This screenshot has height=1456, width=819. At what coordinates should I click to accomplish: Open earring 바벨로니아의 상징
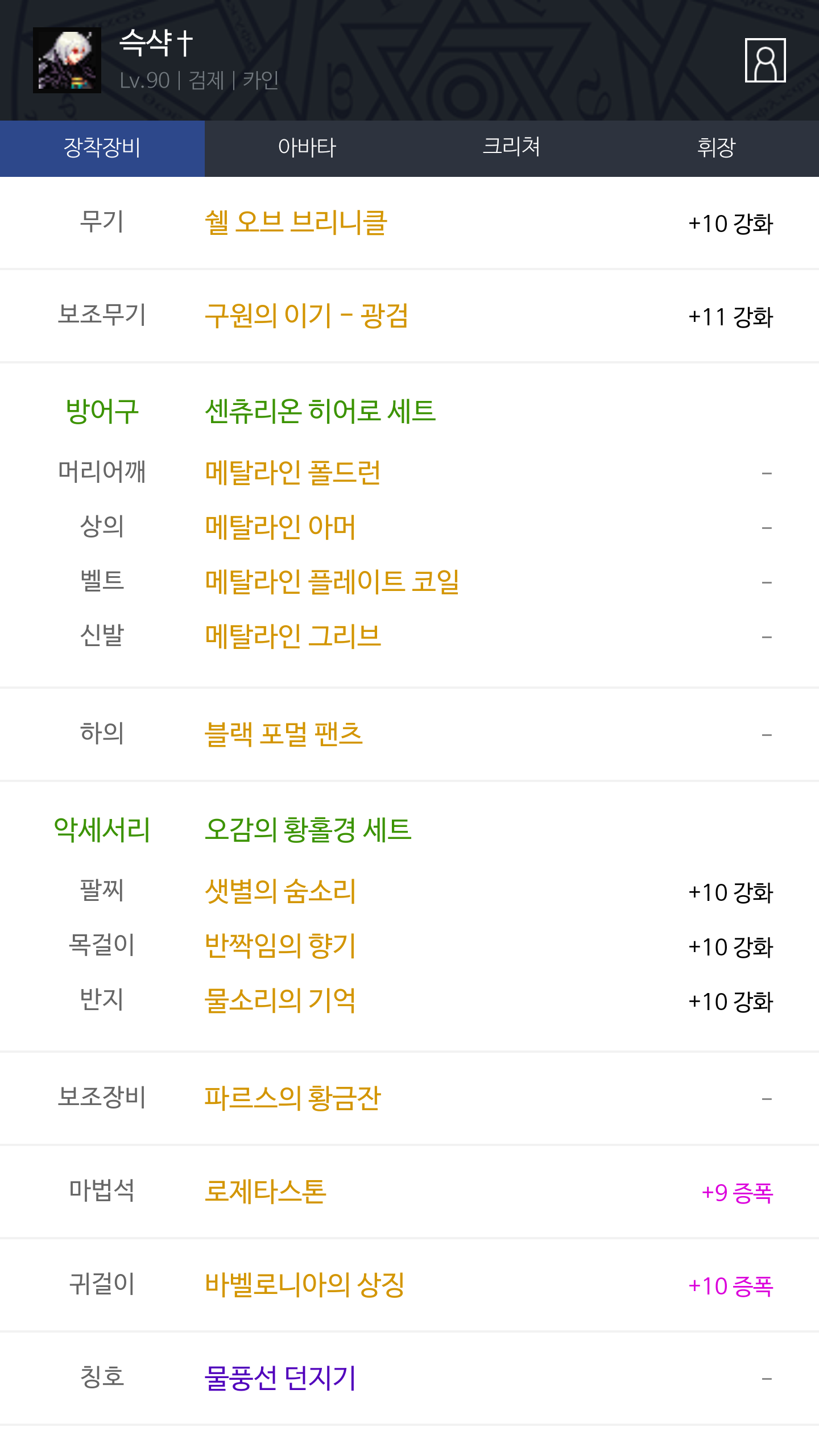304,1284
